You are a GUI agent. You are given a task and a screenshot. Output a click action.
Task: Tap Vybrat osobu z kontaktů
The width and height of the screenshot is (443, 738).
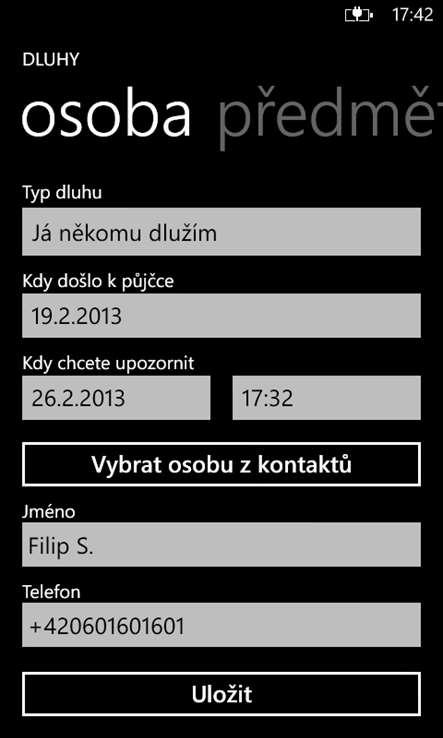point(221,465)
